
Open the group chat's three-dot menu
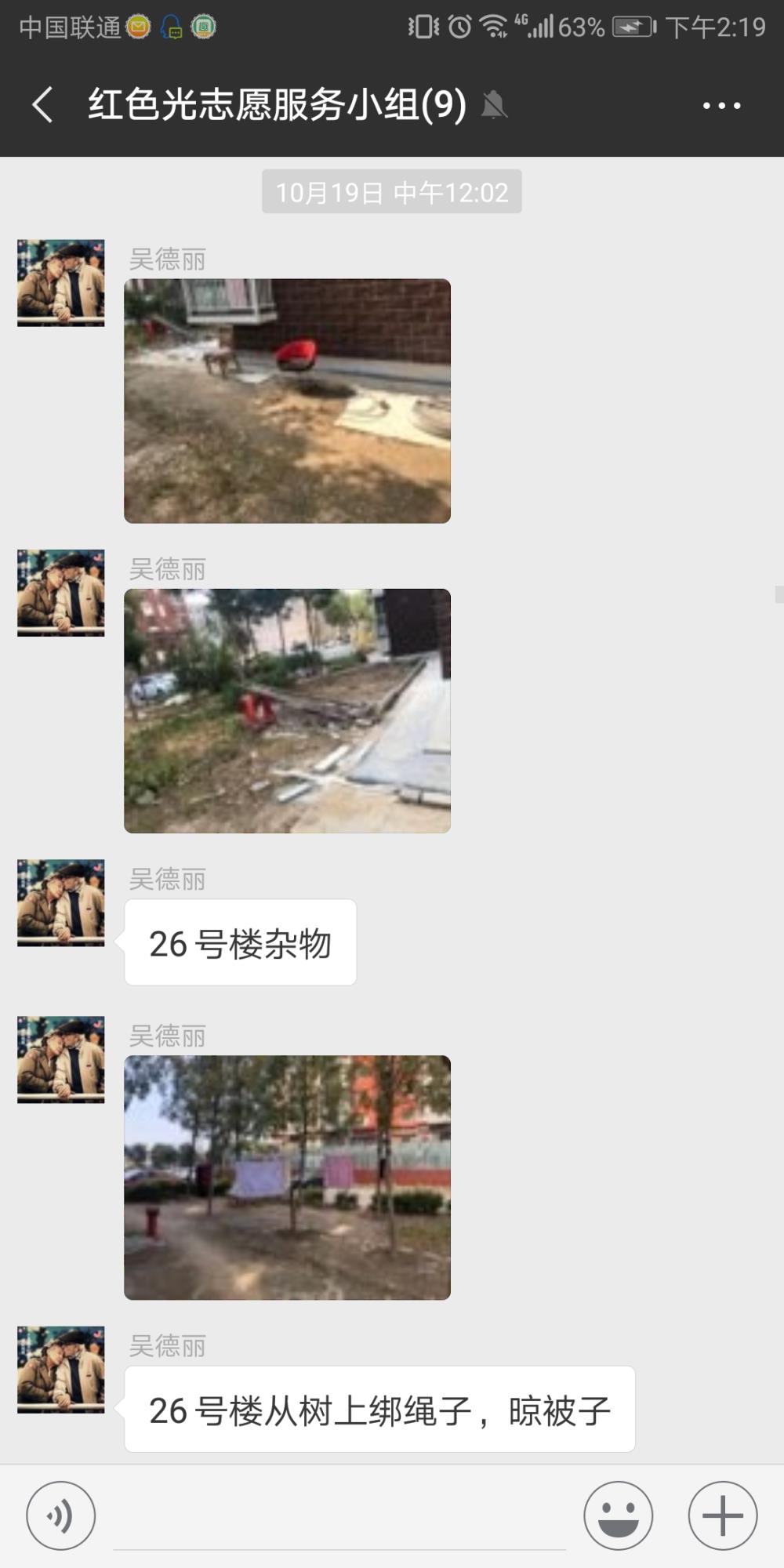(x=721, y=105)
